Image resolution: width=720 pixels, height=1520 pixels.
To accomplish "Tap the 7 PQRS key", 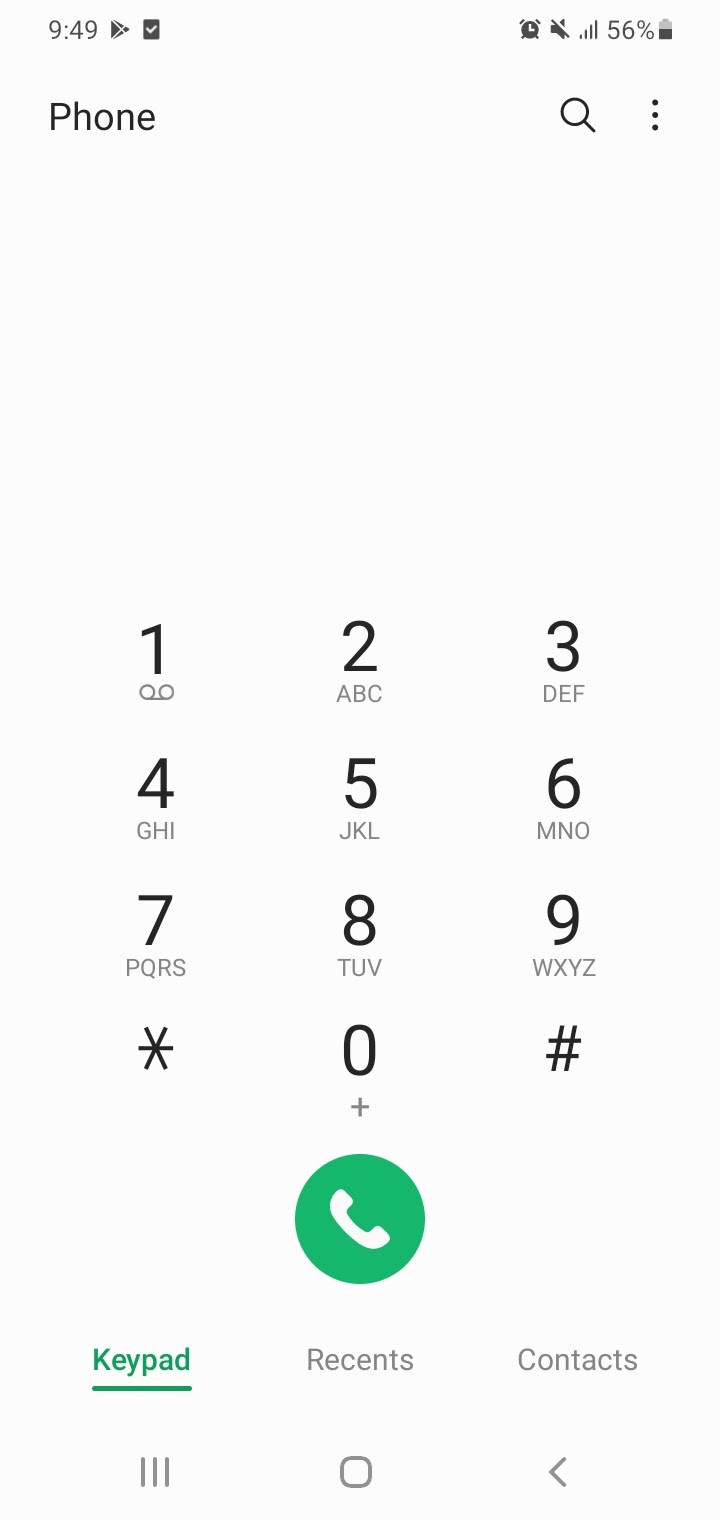I will [156, 935].
